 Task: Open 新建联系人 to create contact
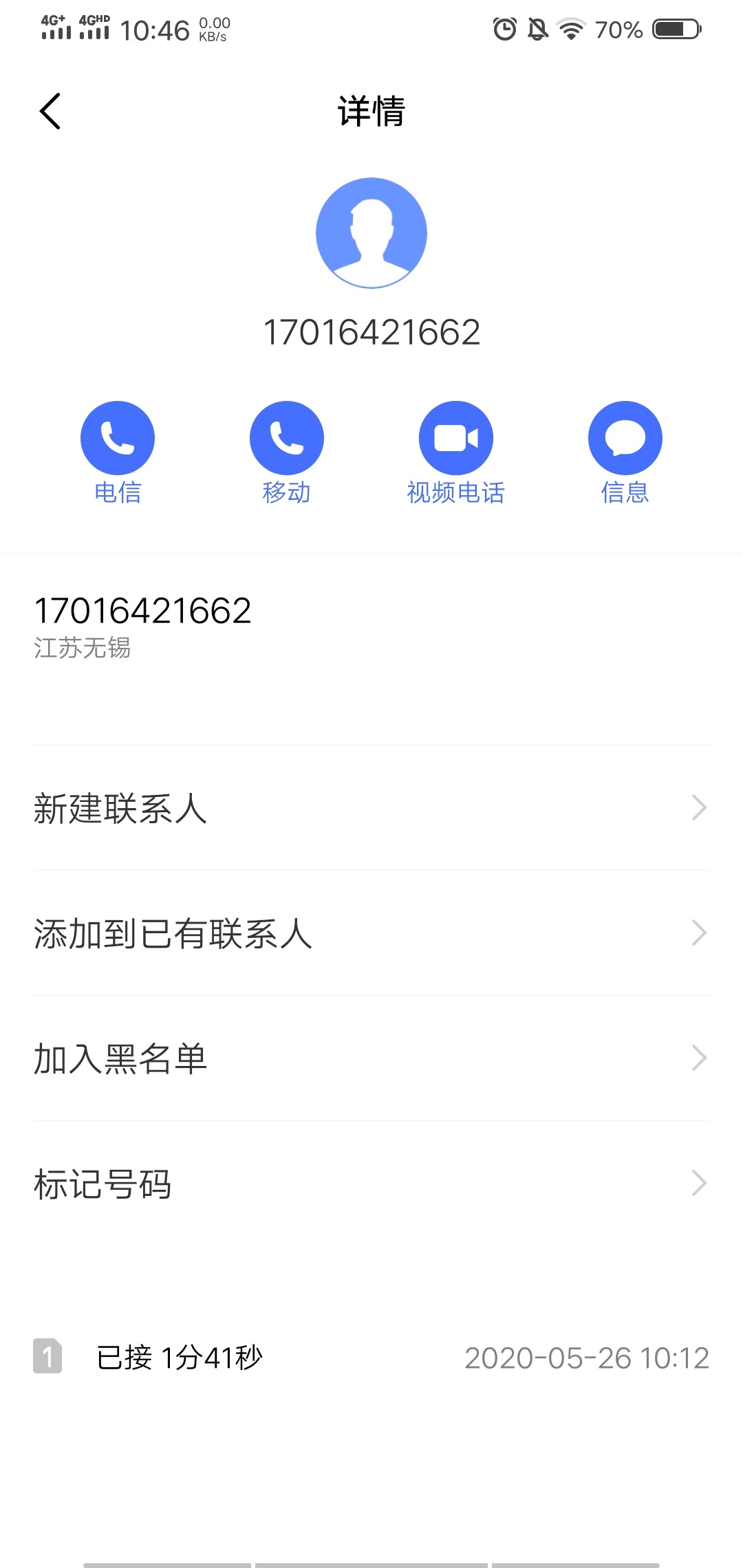pyautogui.click(x=371, y=808)
